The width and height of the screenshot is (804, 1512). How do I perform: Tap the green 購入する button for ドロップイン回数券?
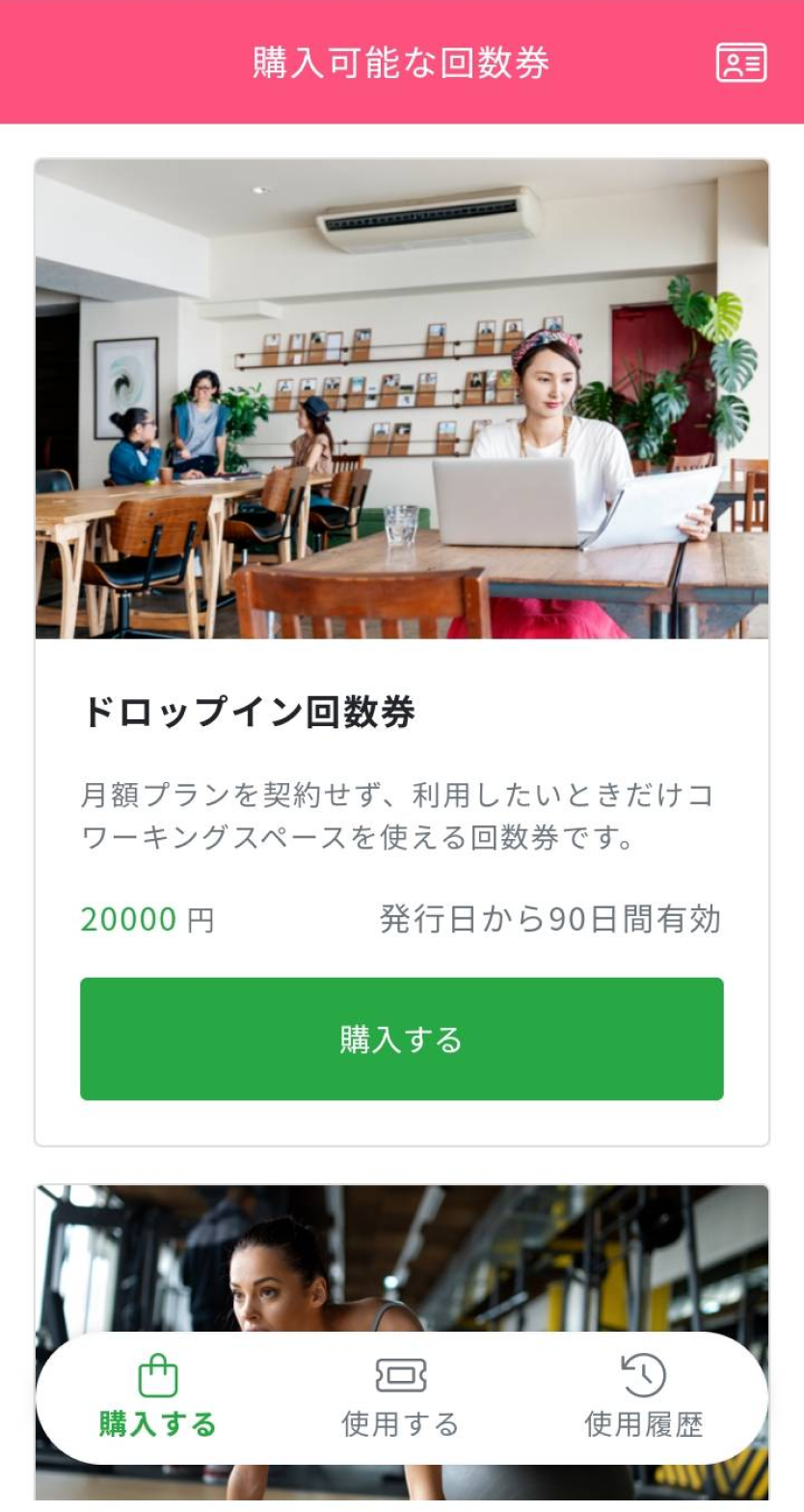tap(401, 1039)
